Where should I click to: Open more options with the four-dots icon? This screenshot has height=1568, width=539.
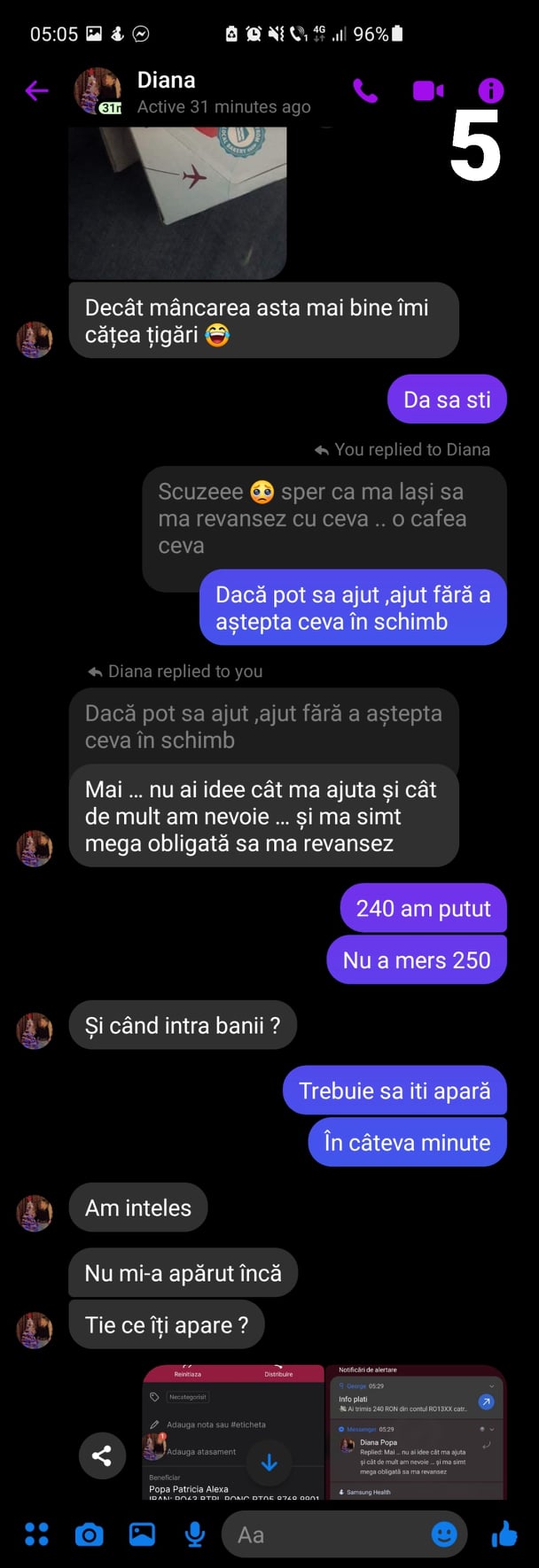[36, 1533]
